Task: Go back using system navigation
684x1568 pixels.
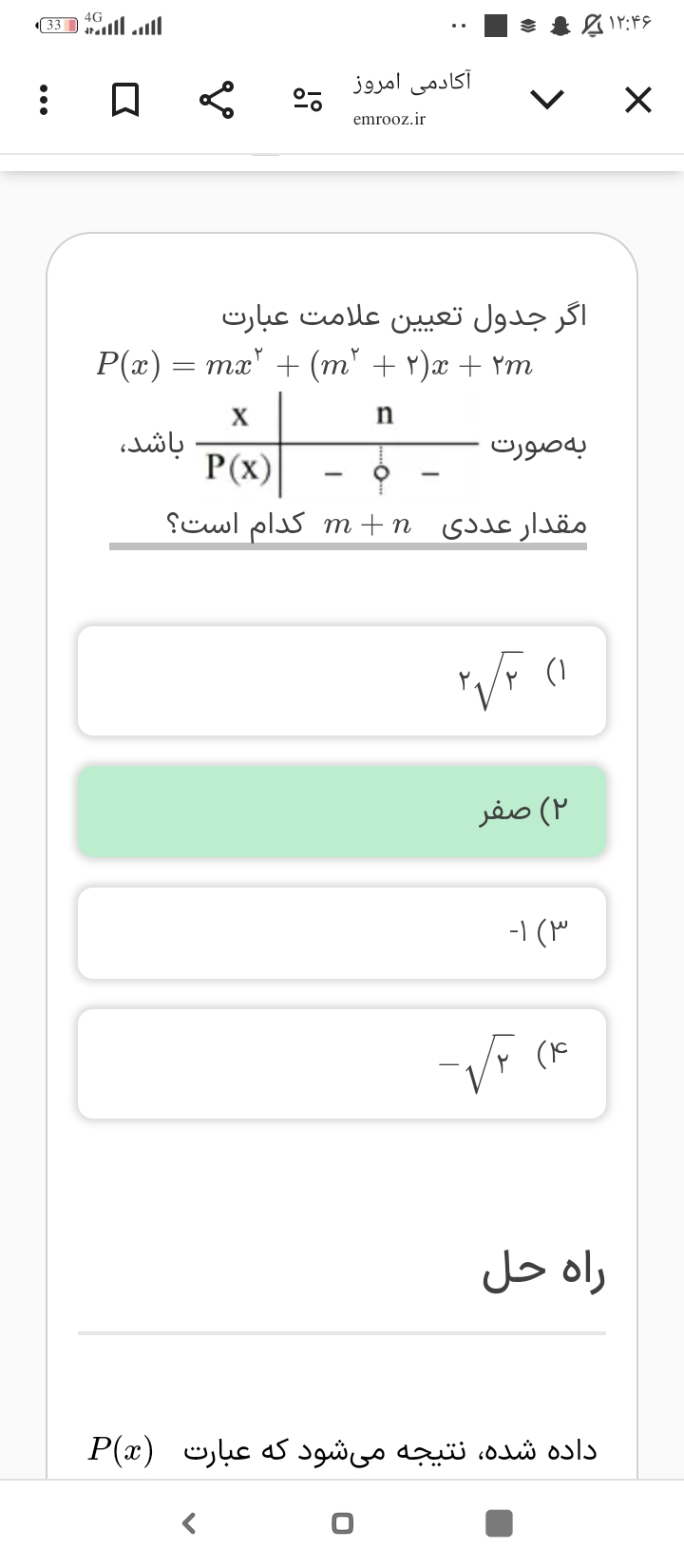Action: click(189, 1523)
